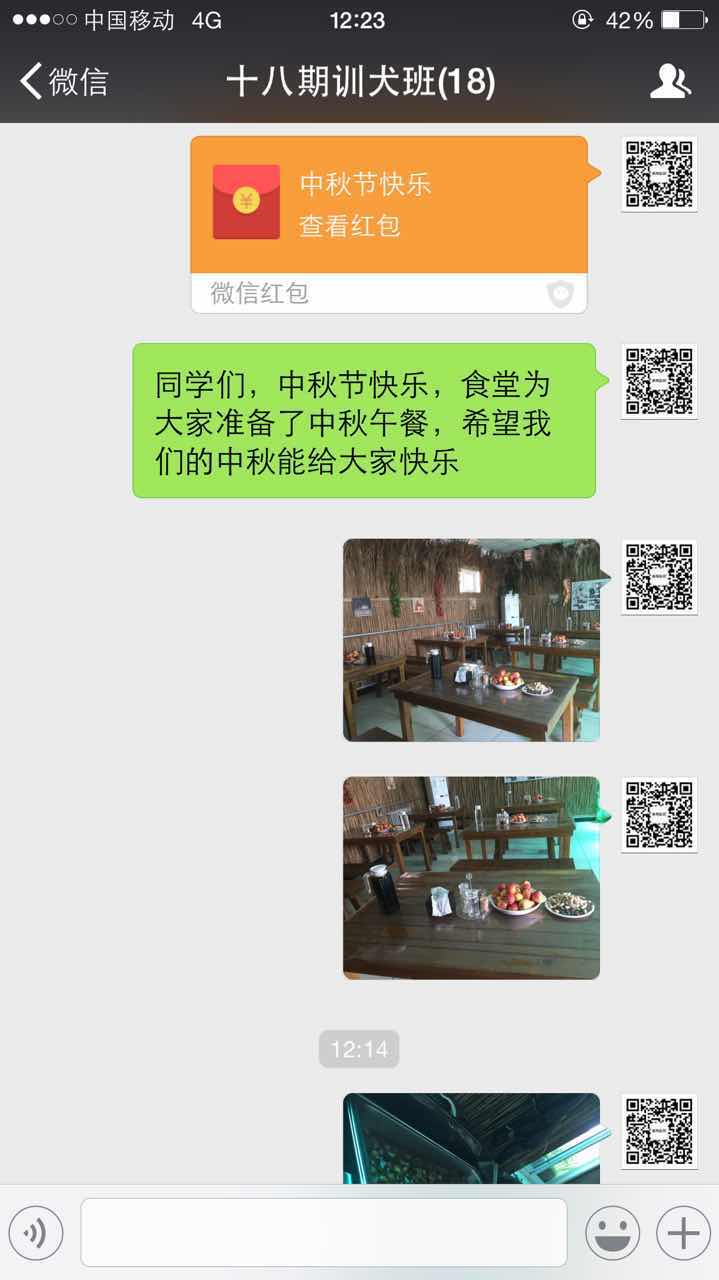Focus the message text field
Viewport: 719px width, 1280px height.
(323, 1233)
